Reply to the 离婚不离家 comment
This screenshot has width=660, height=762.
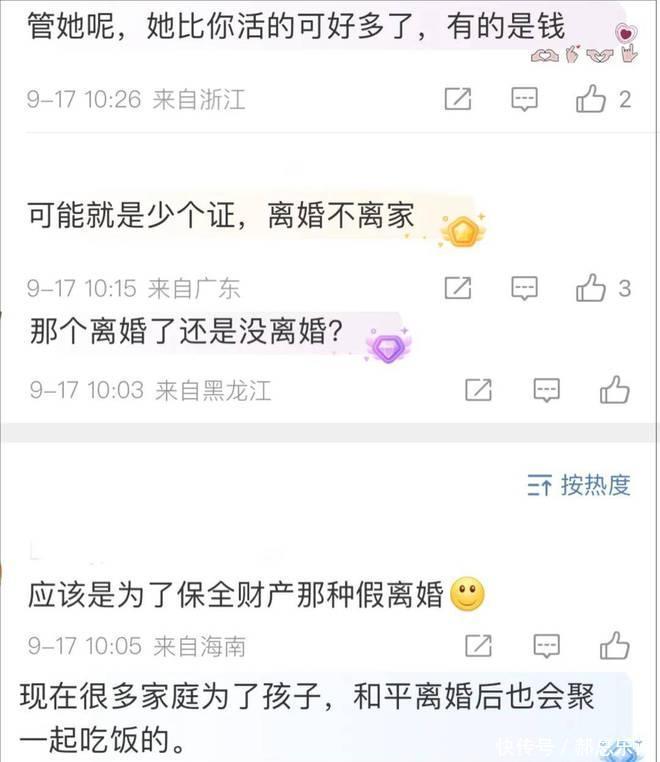[x=525, y=289]
